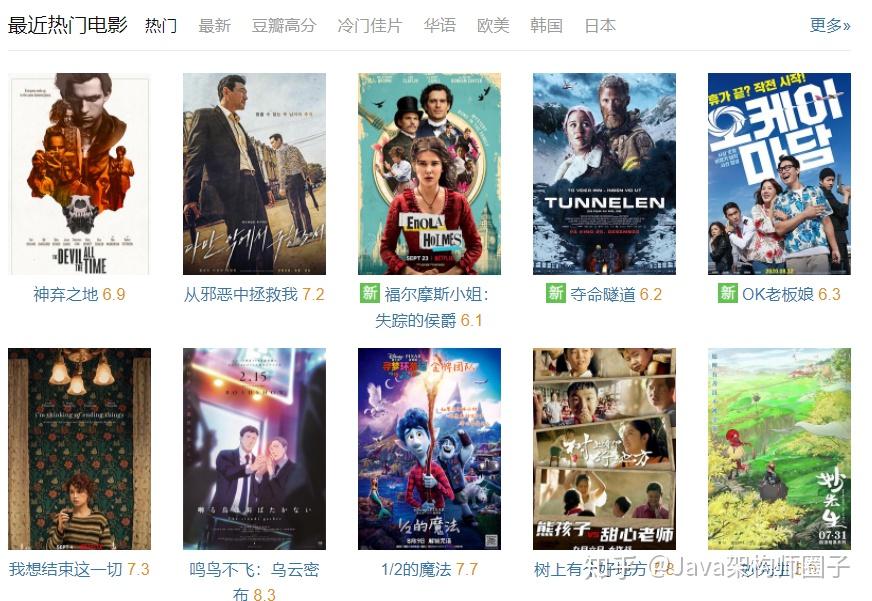
Task: Select the 欧美 tab
Action: point(493,26)
